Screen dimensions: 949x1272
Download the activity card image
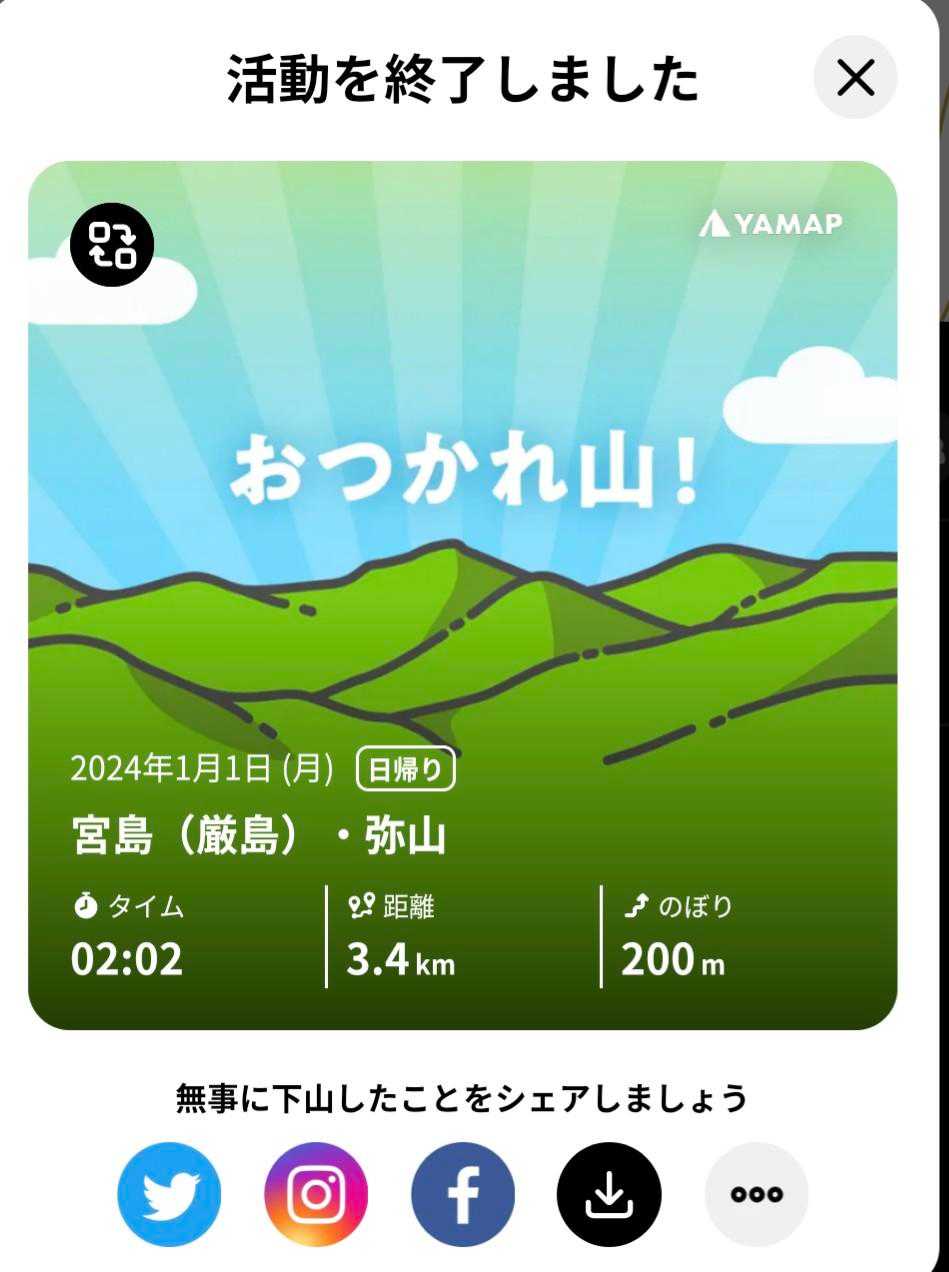pos(609,1193)
